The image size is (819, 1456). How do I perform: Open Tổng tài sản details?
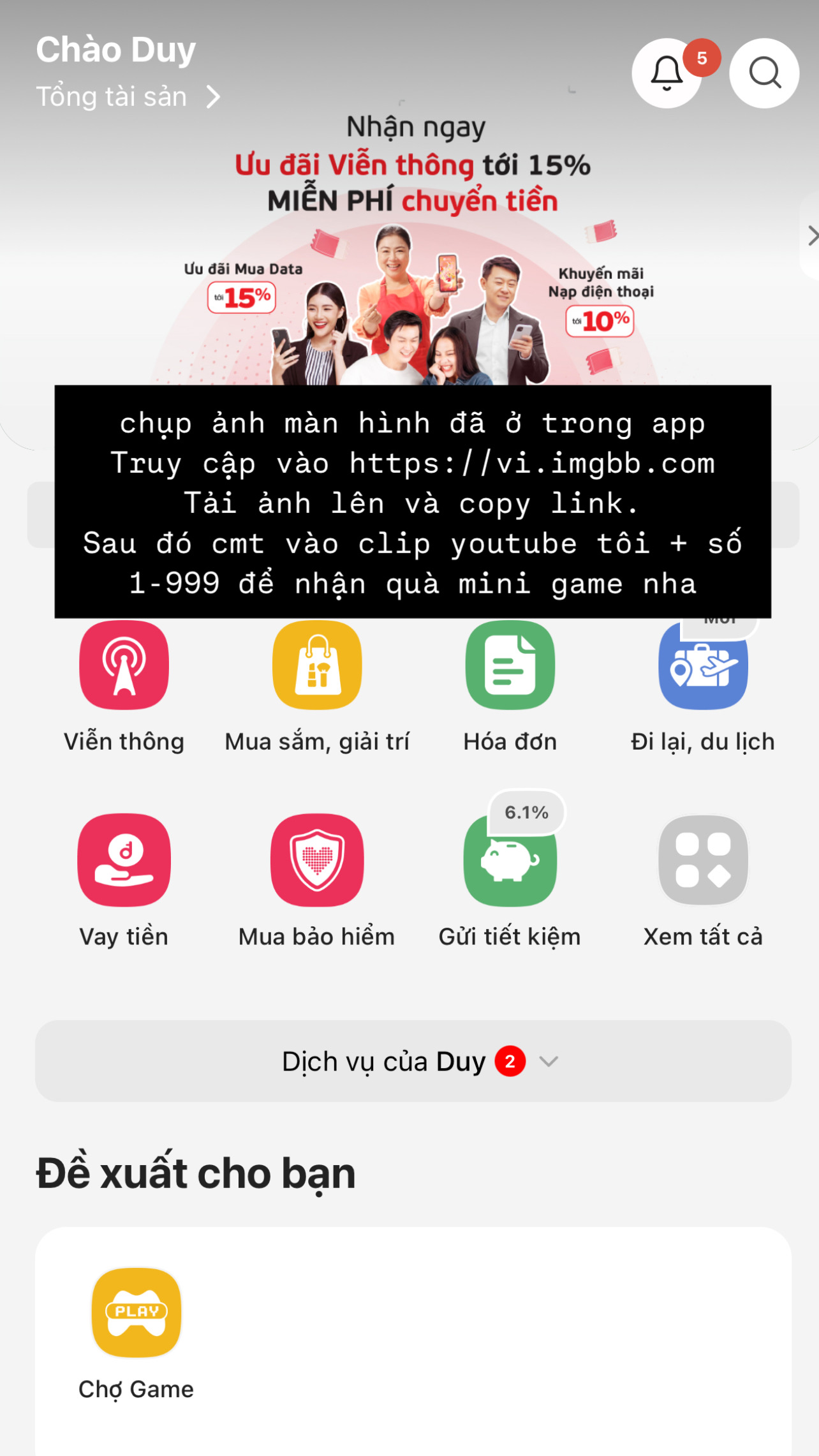(128, 97)
